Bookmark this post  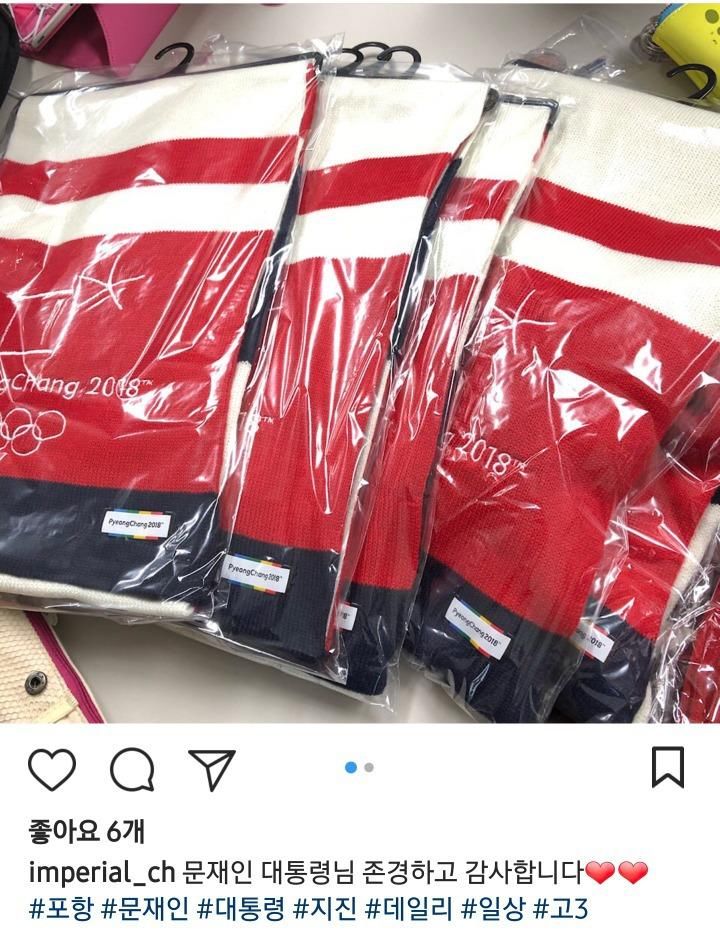[667, 767]
